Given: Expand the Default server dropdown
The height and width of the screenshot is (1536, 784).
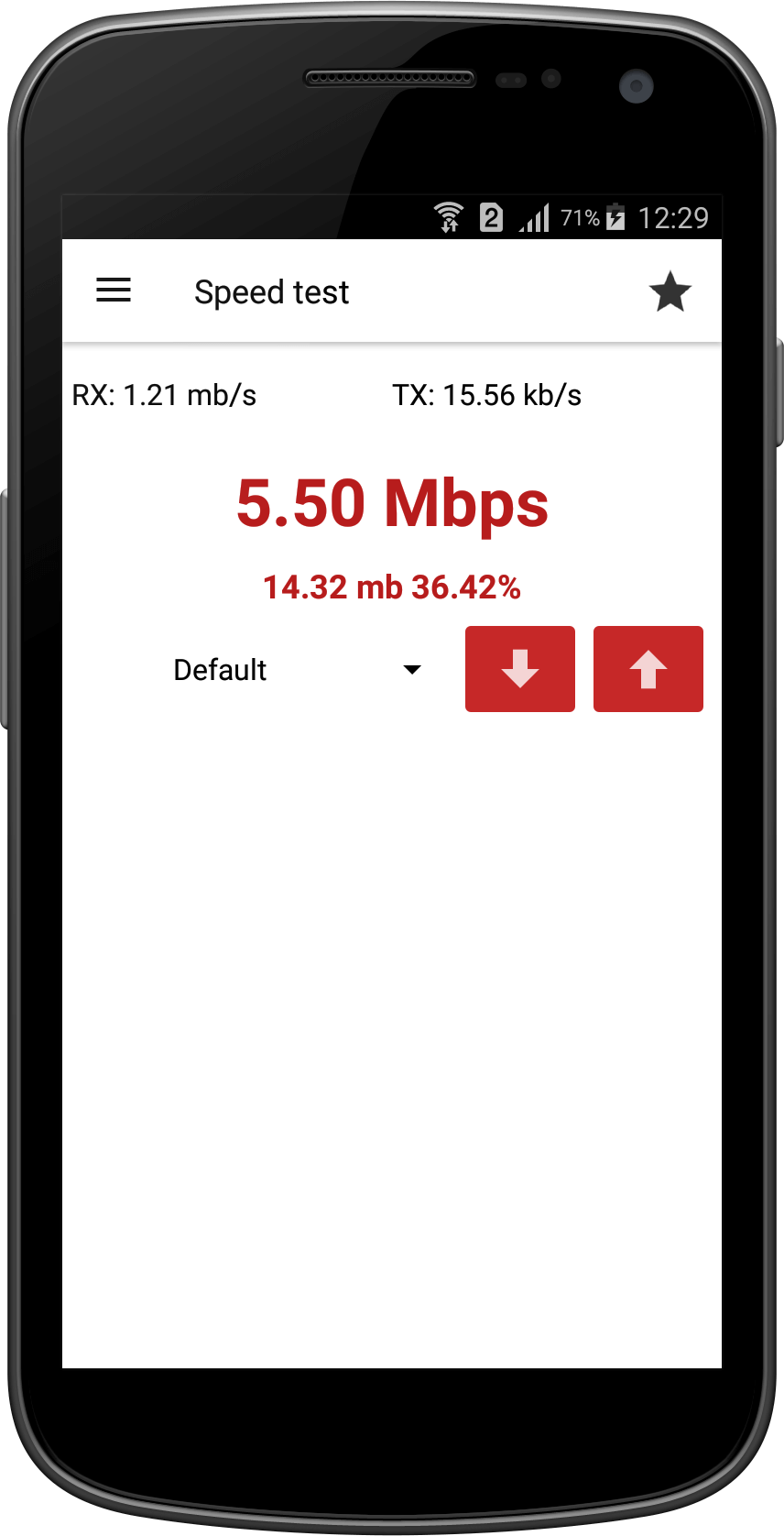Looking at the screenshot, I should [x=298, y=670].
